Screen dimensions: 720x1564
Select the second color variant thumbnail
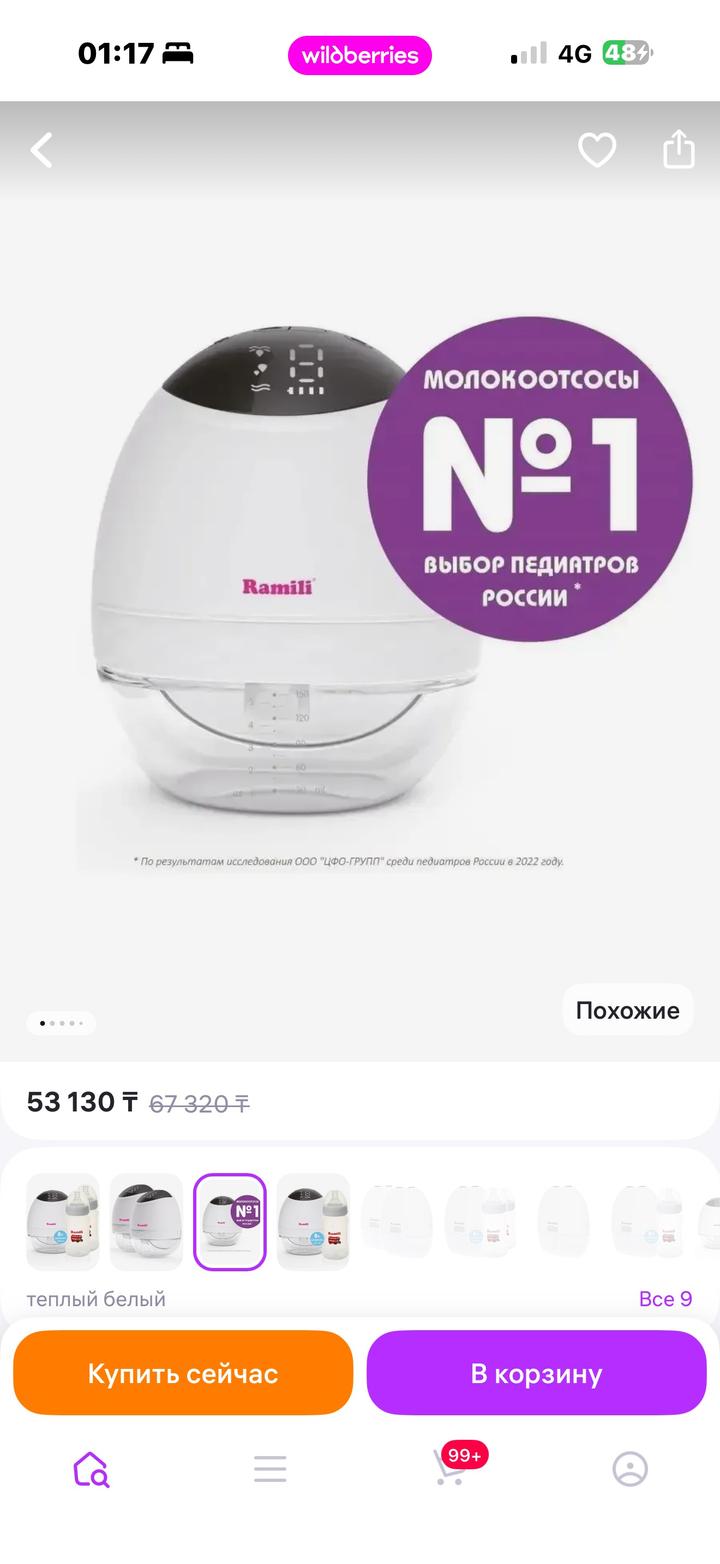(x=147, y=1222)
